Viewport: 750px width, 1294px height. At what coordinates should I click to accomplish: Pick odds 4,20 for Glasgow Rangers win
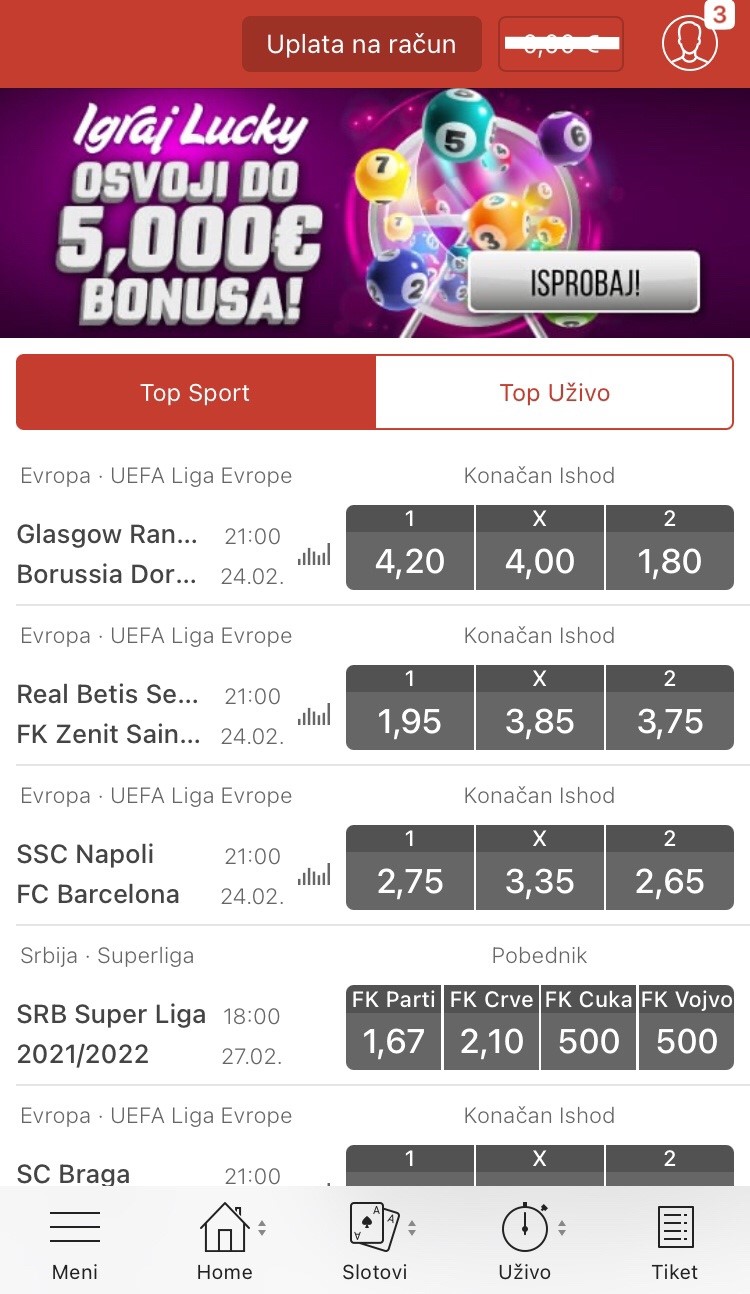(x=410, y=548)
